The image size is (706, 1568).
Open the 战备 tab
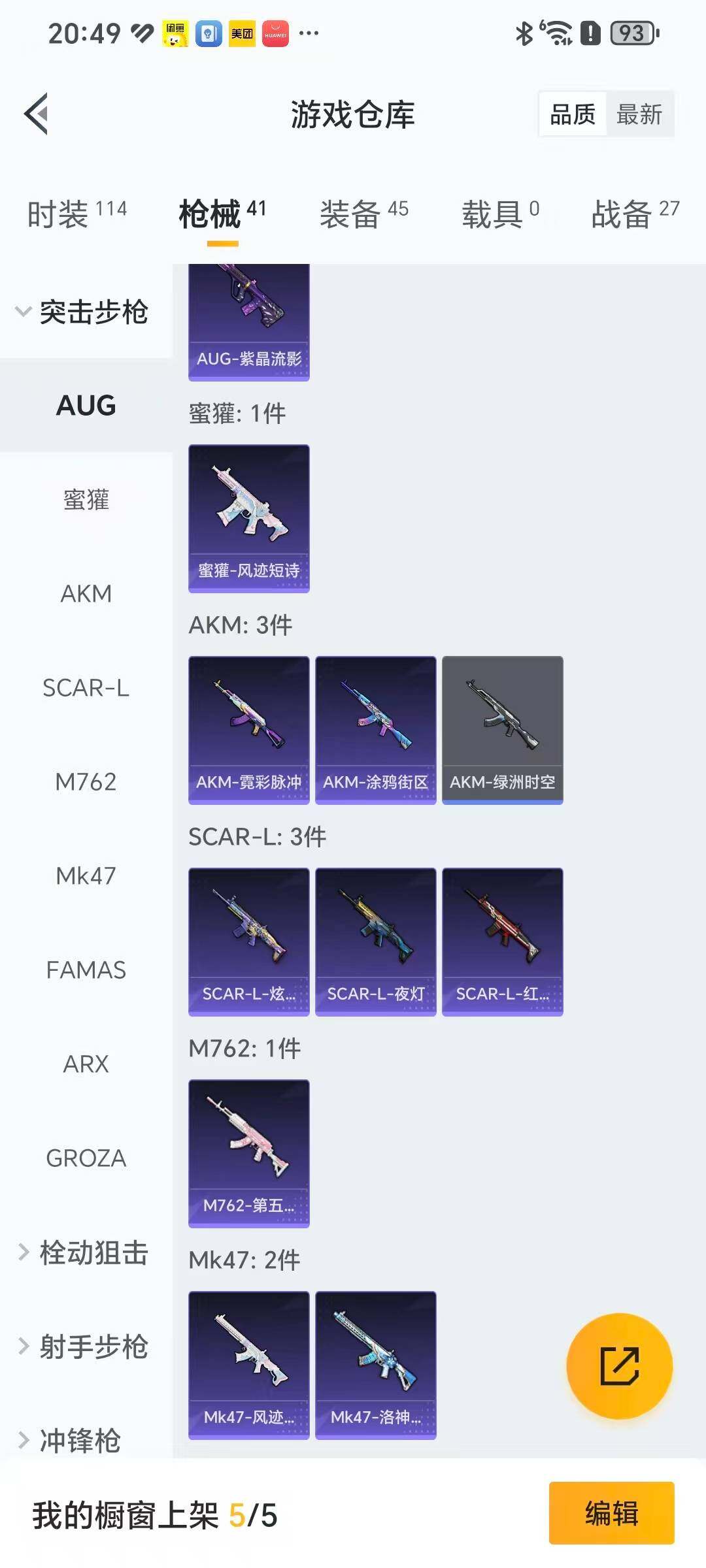pyautogui.click(x=635, y=214)
